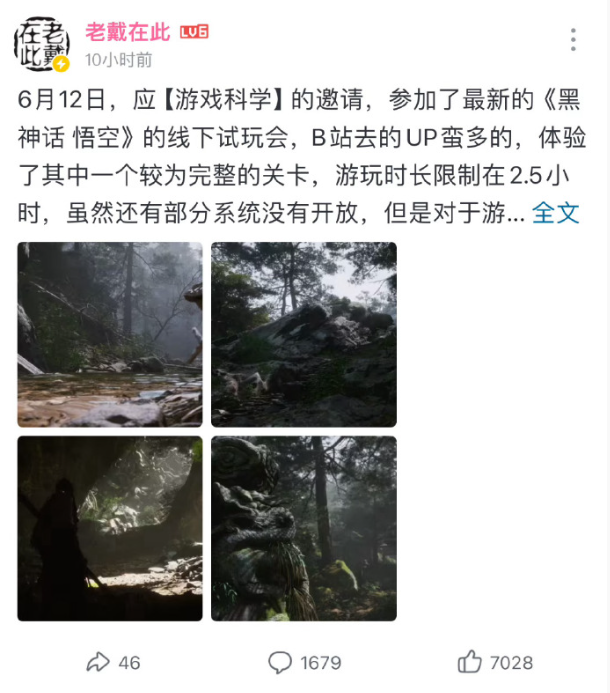Image resolution: width=610 pixels, height=693 pixels.
Task: Open 老戴在此's profile avatar
Action: tap(41, 44)
